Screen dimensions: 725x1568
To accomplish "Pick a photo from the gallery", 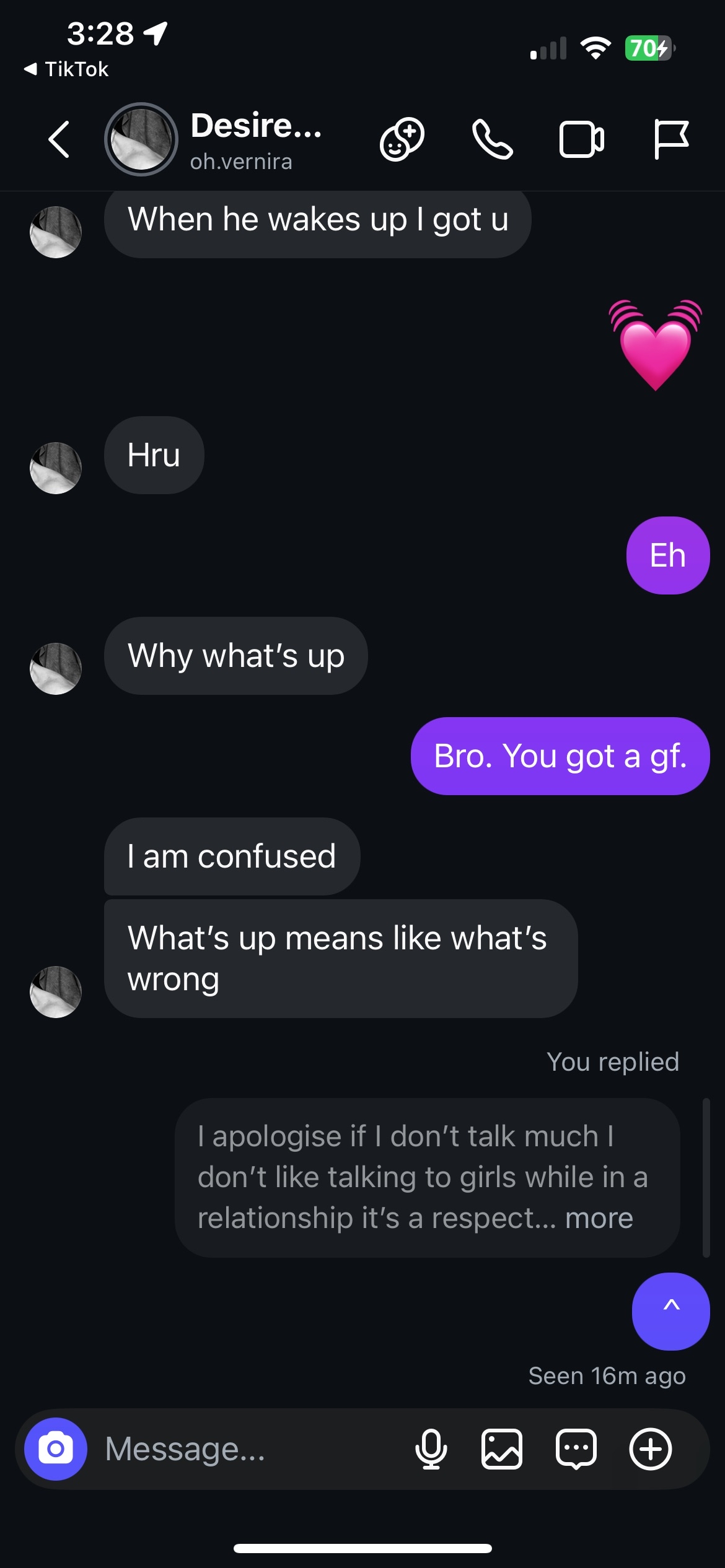I will (x=502, y=1448).
